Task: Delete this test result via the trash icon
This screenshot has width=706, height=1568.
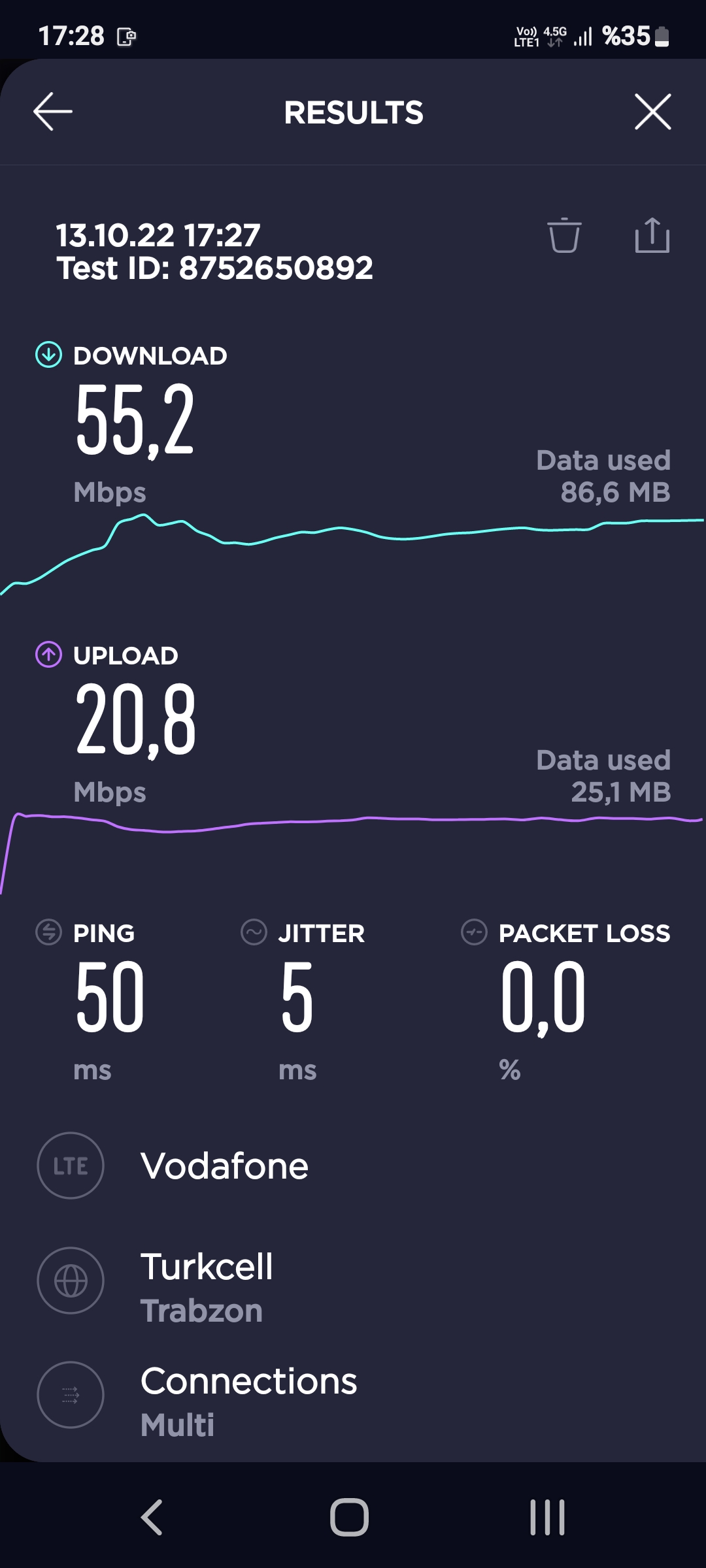Action: pos(564,235)
